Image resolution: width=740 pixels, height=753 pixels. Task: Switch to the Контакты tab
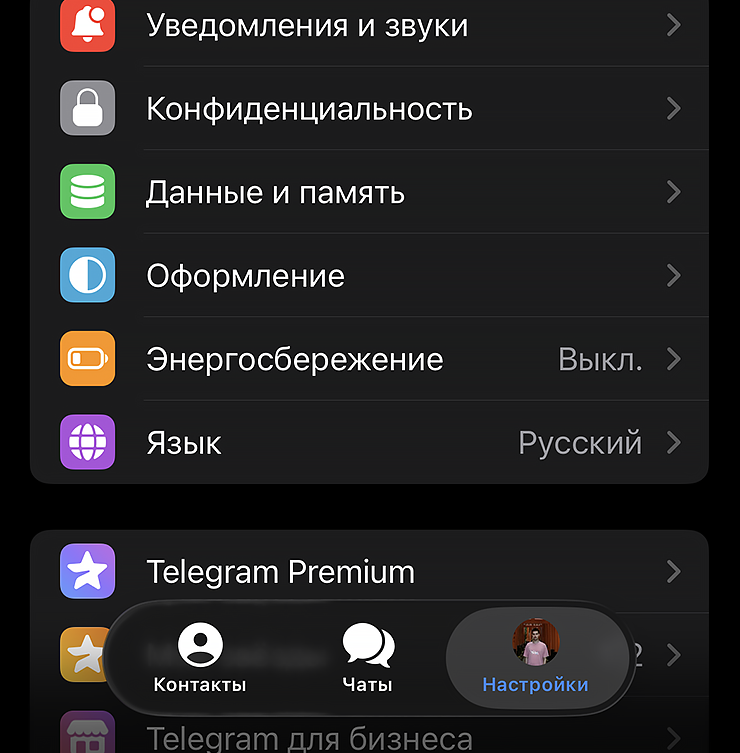point(200,657)
